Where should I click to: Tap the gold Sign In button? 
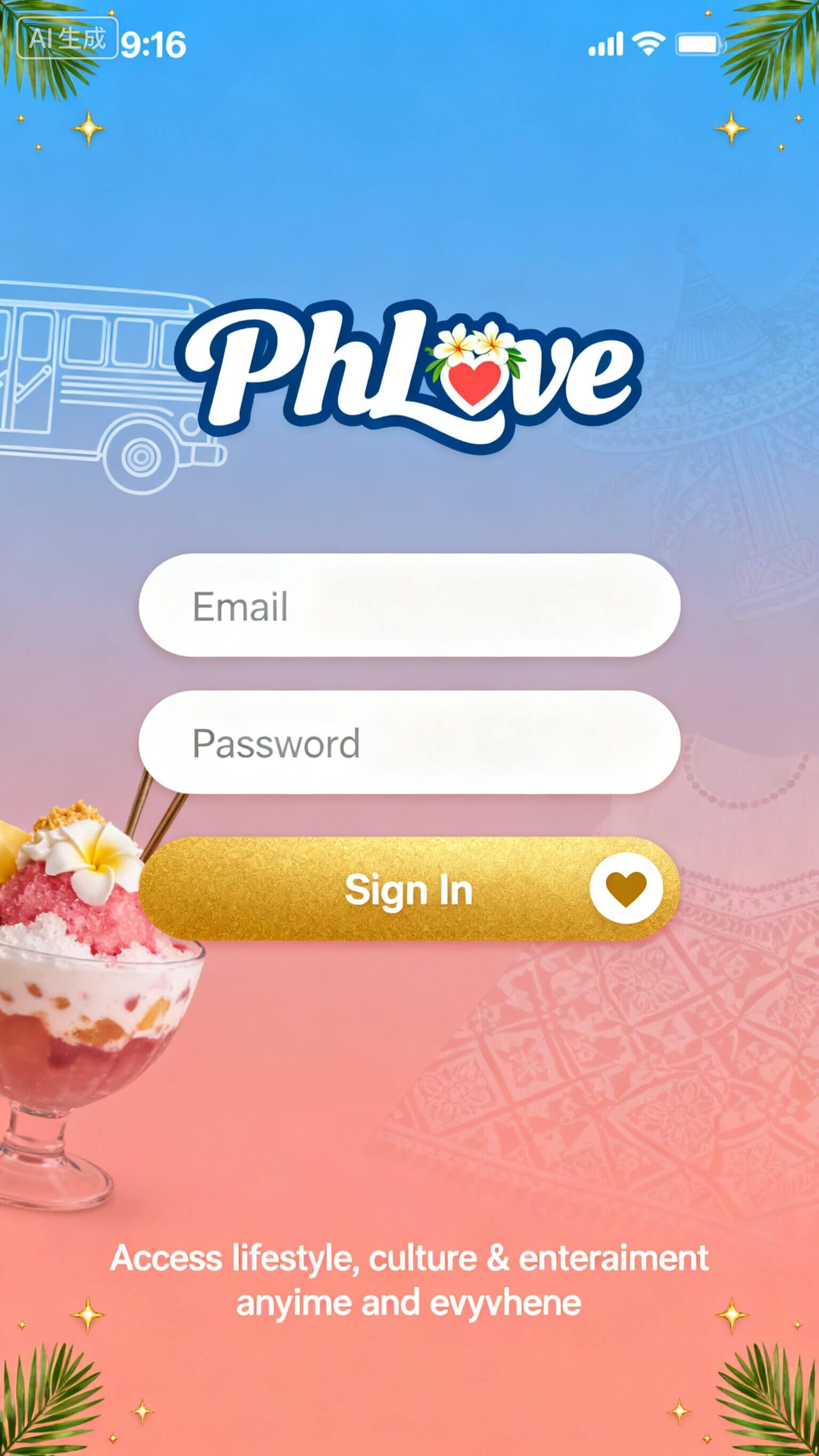click(409, 890)
